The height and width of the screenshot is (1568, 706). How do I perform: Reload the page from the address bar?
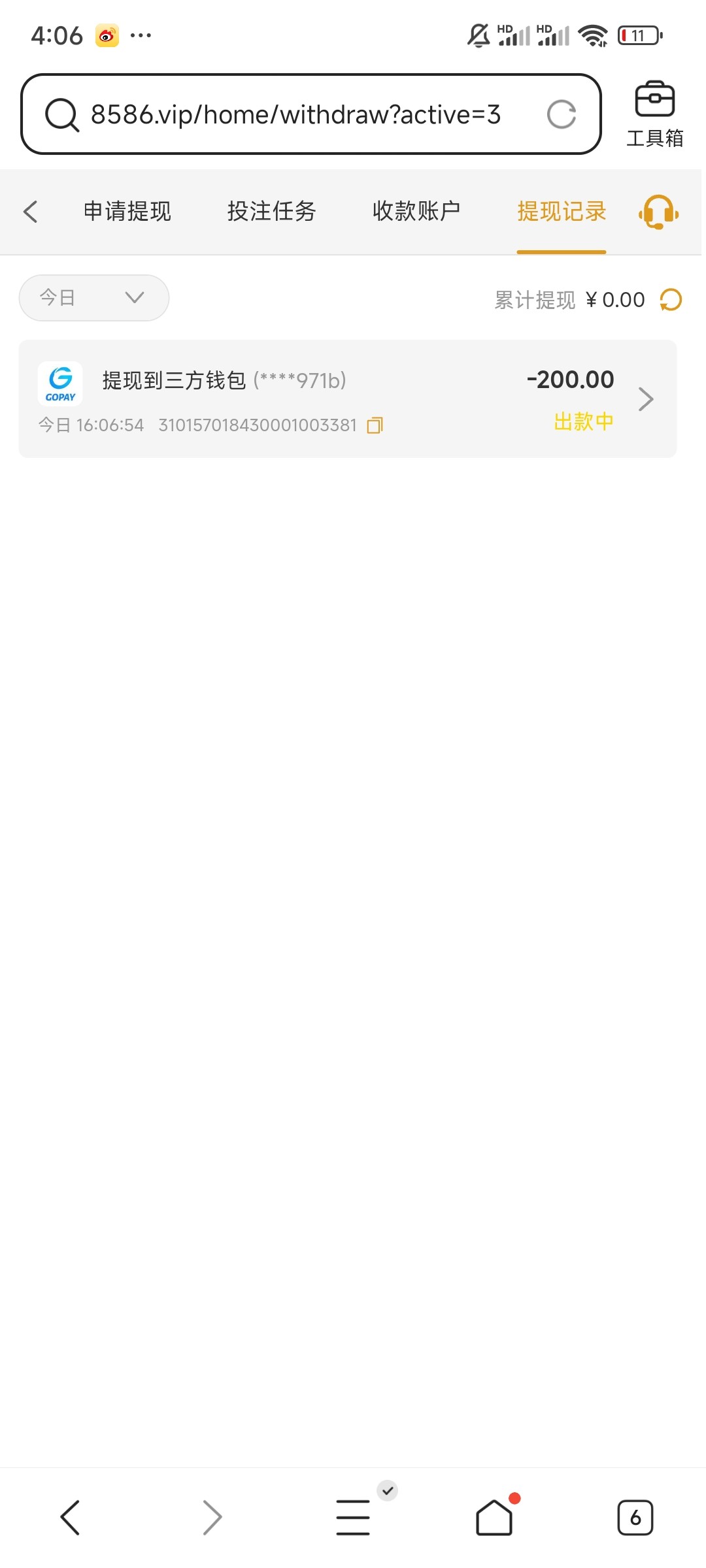561,114
